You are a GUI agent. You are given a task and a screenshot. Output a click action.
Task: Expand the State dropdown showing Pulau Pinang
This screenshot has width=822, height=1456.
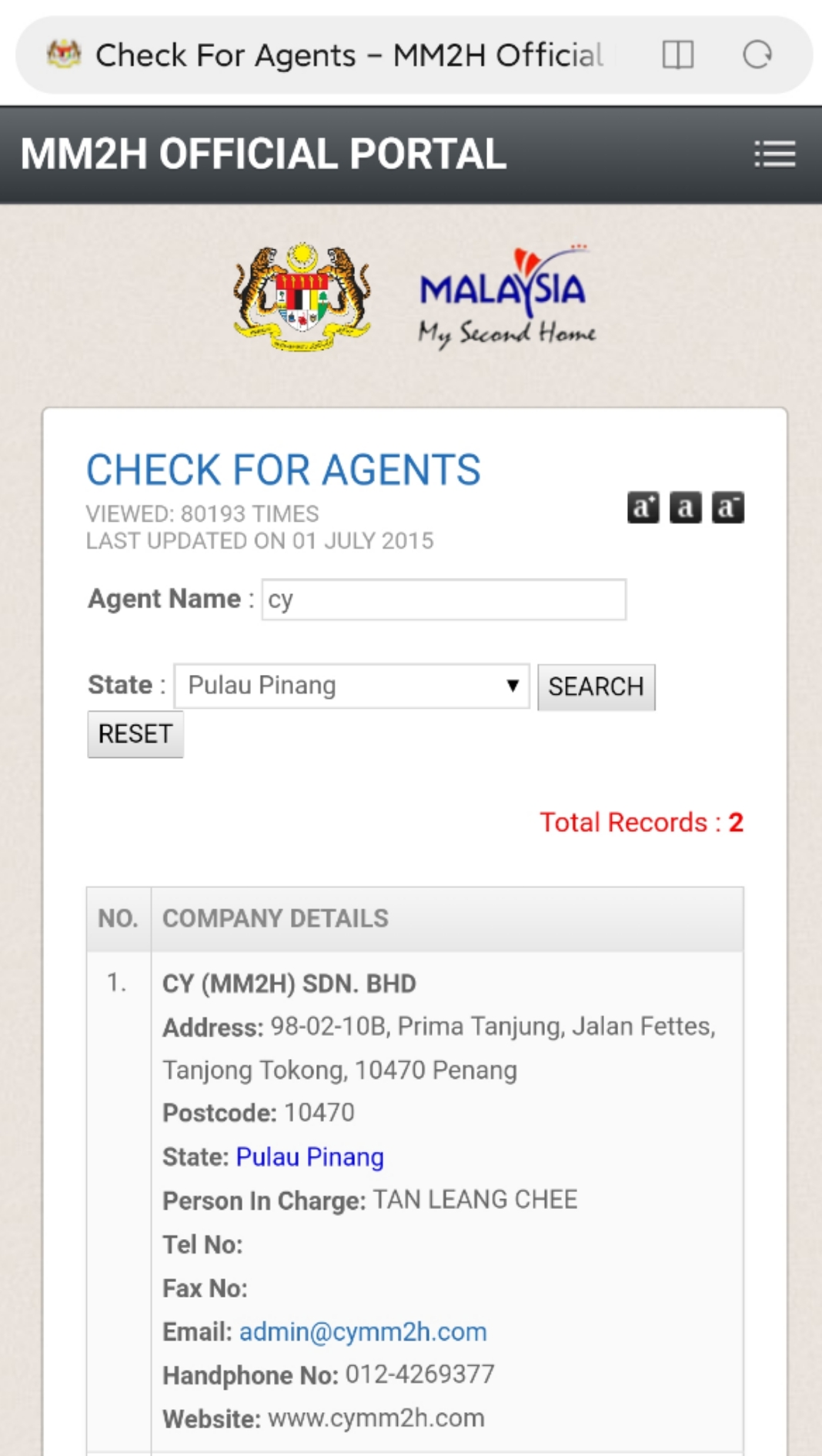coord(352,686)
